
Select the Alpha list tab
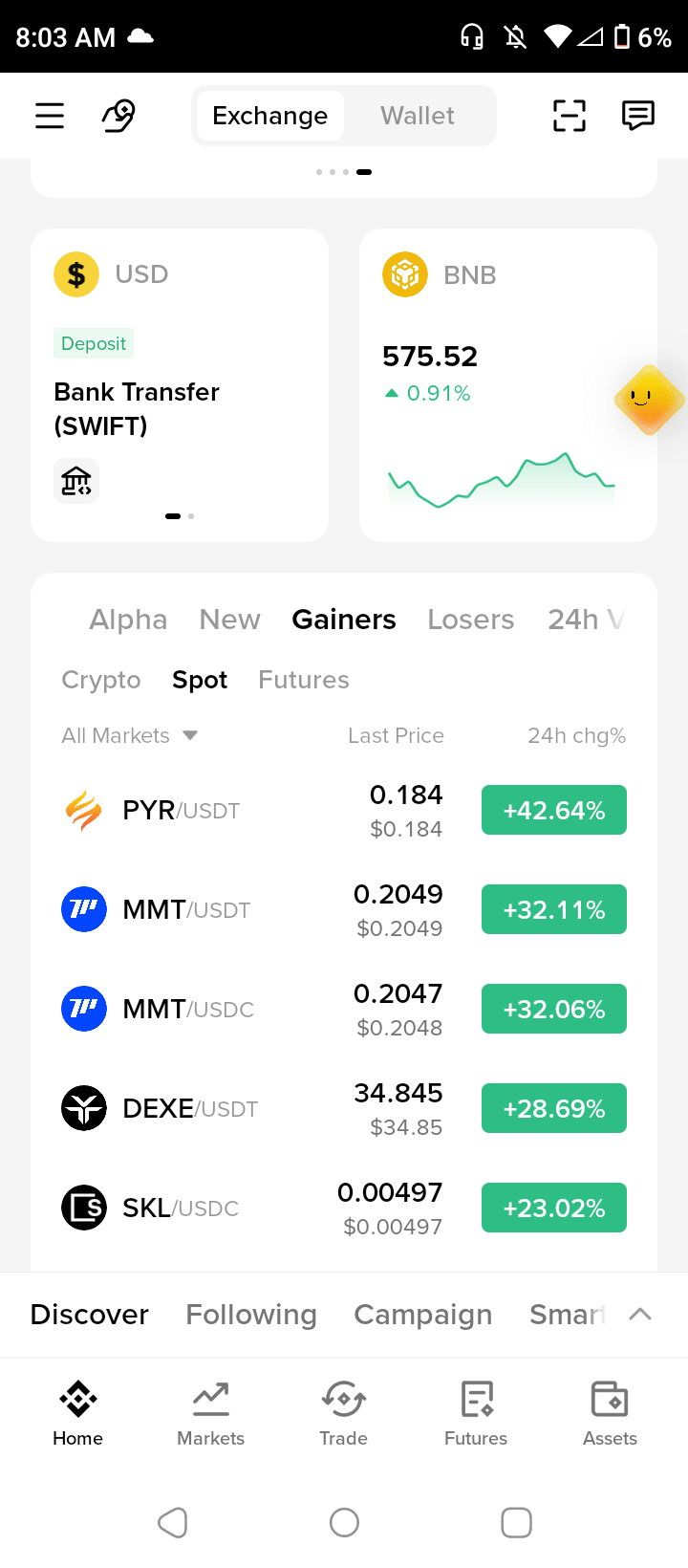[128, 620]
